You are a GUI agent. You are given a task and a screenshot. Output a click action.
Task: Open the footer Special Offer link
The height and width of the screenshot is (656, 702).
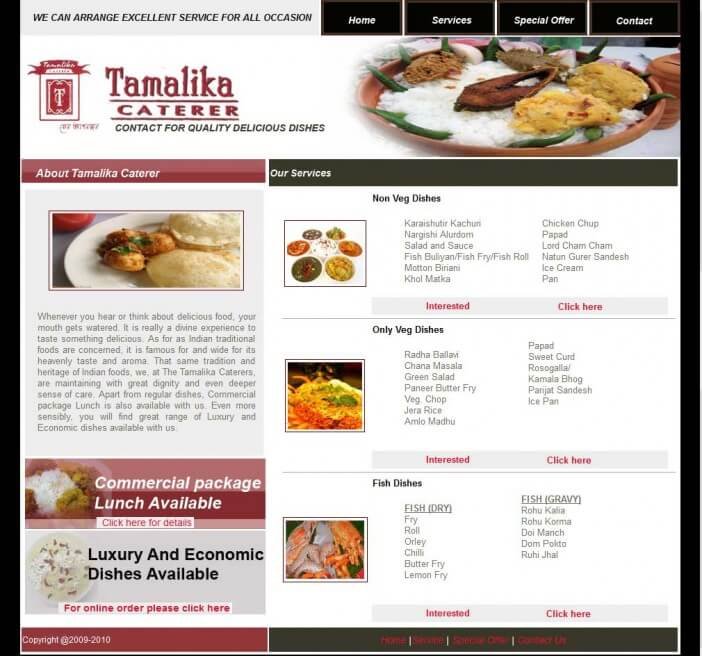pos(480,640)
